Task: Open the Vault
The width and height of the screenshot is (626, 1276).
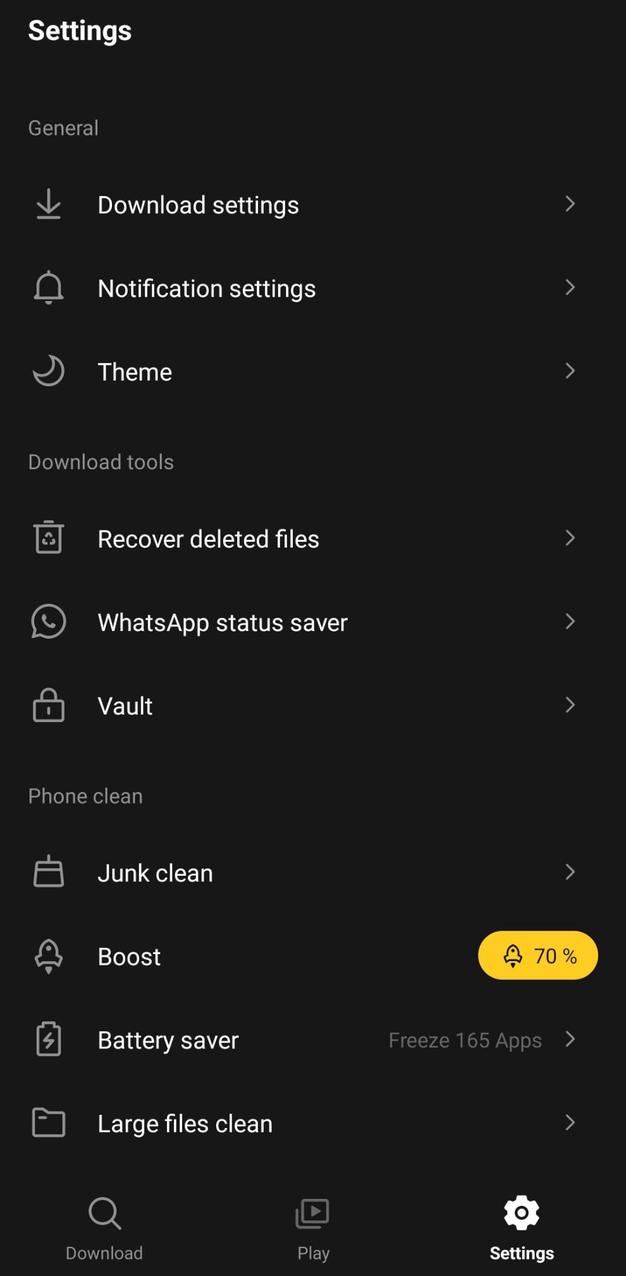Action: coord(125,706)
